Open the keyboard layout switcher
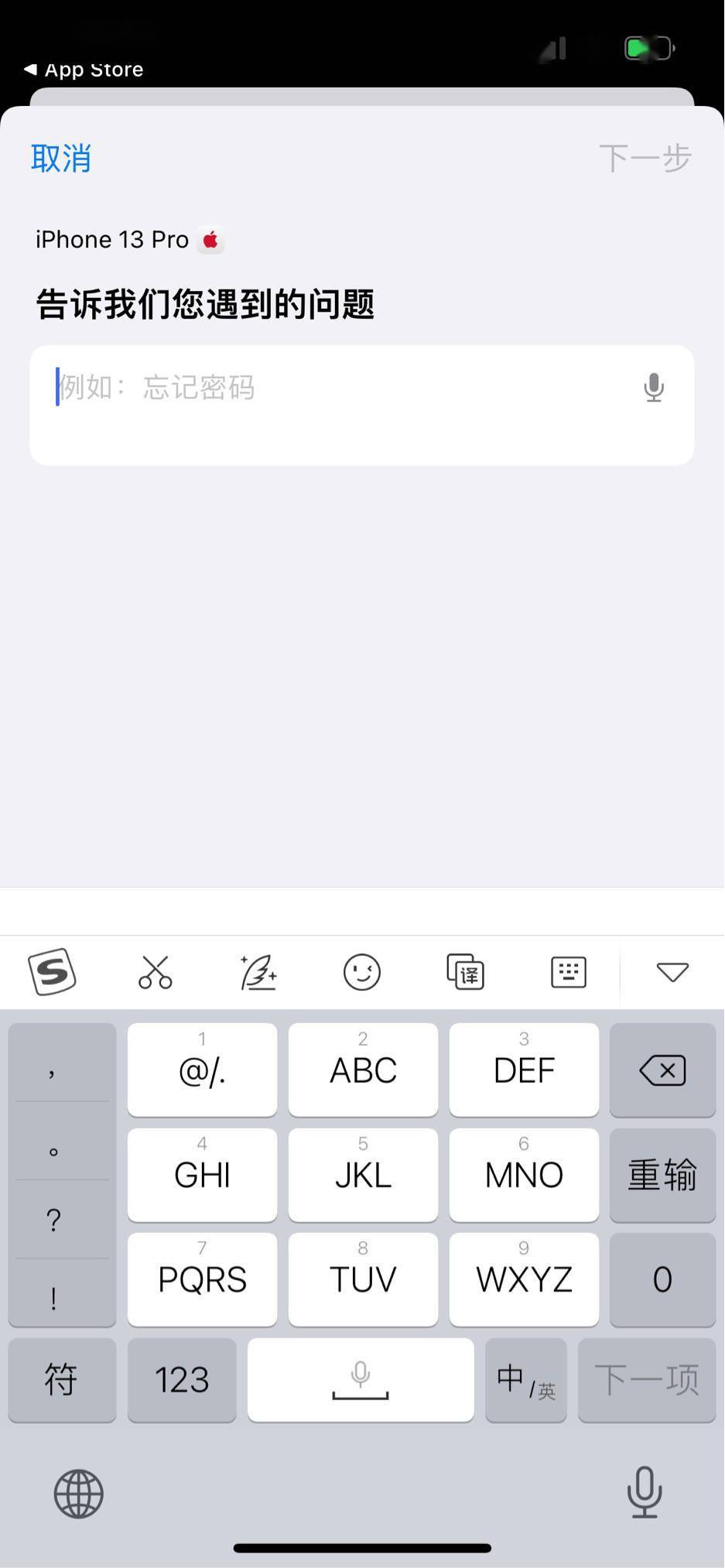Viewport: 725px width, 1568px height. [x=568, y=972]
